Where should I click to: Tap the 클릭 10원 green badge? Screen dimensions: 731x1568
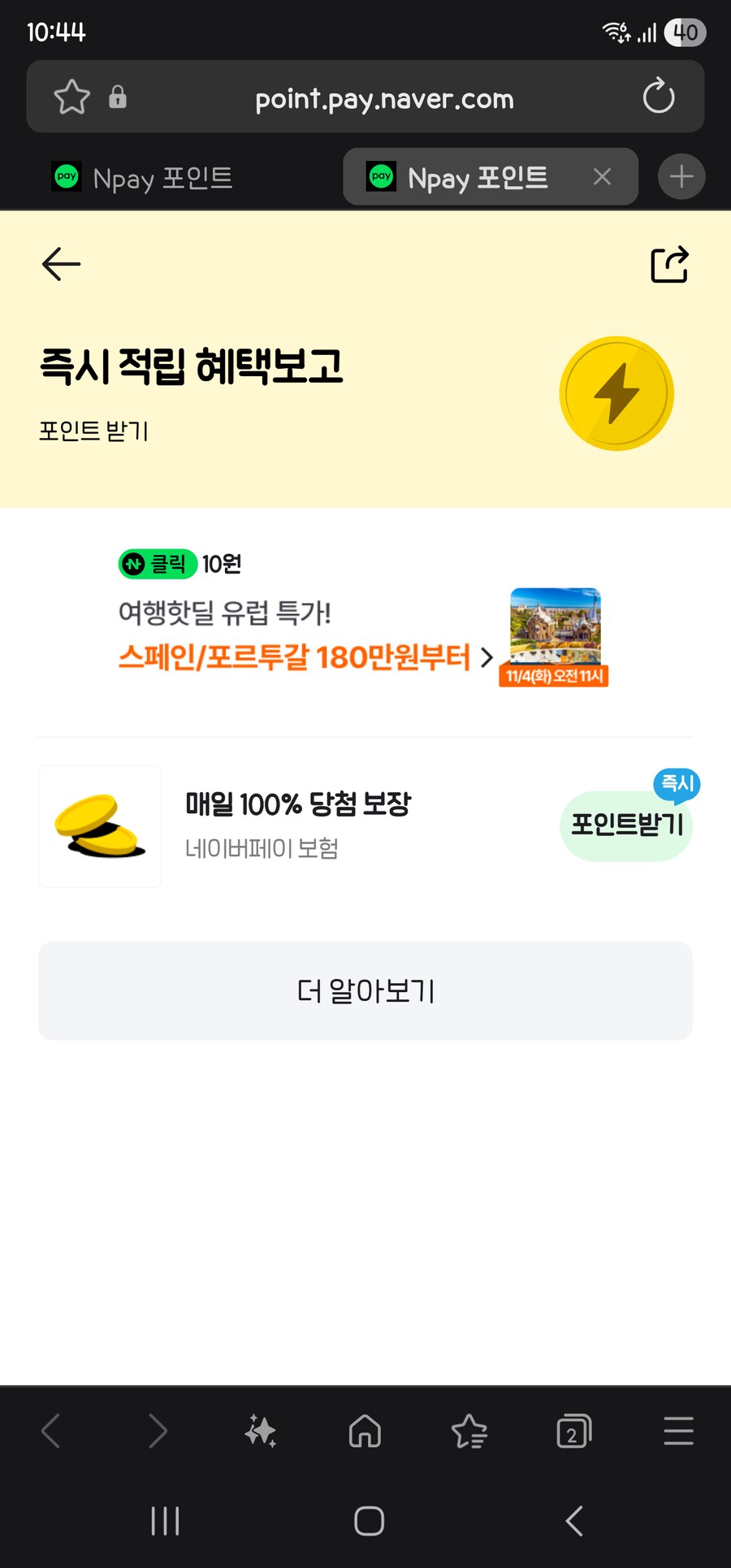click(x=156, y=564)
